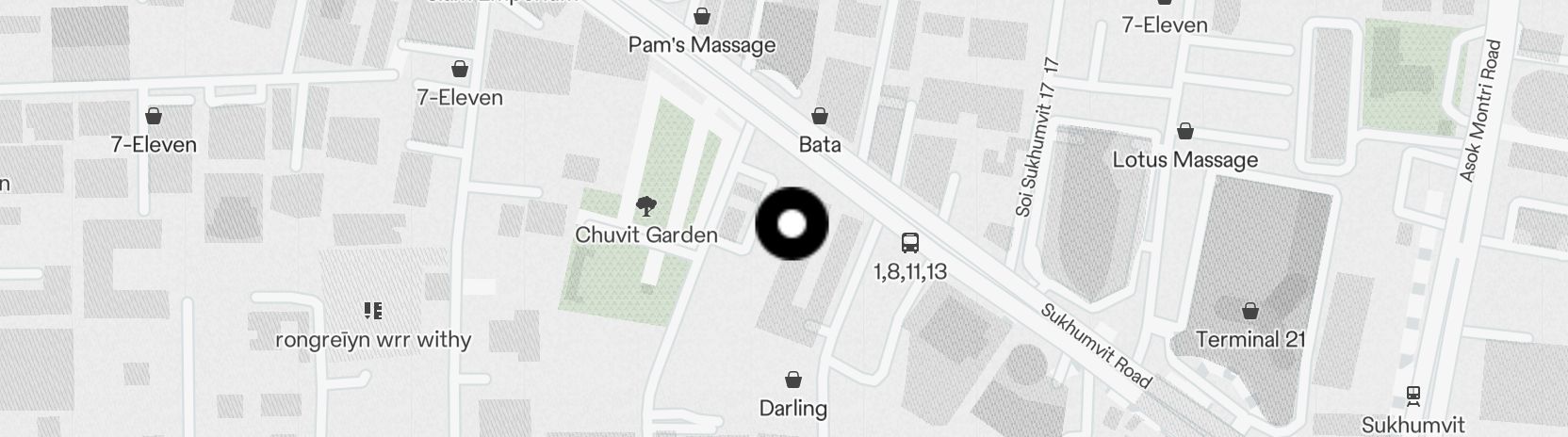Select the Terminal 21 shopping marker
The height and width of the screenshot is (437, 1568).
pyautogui.click(x=1250, y=312)
